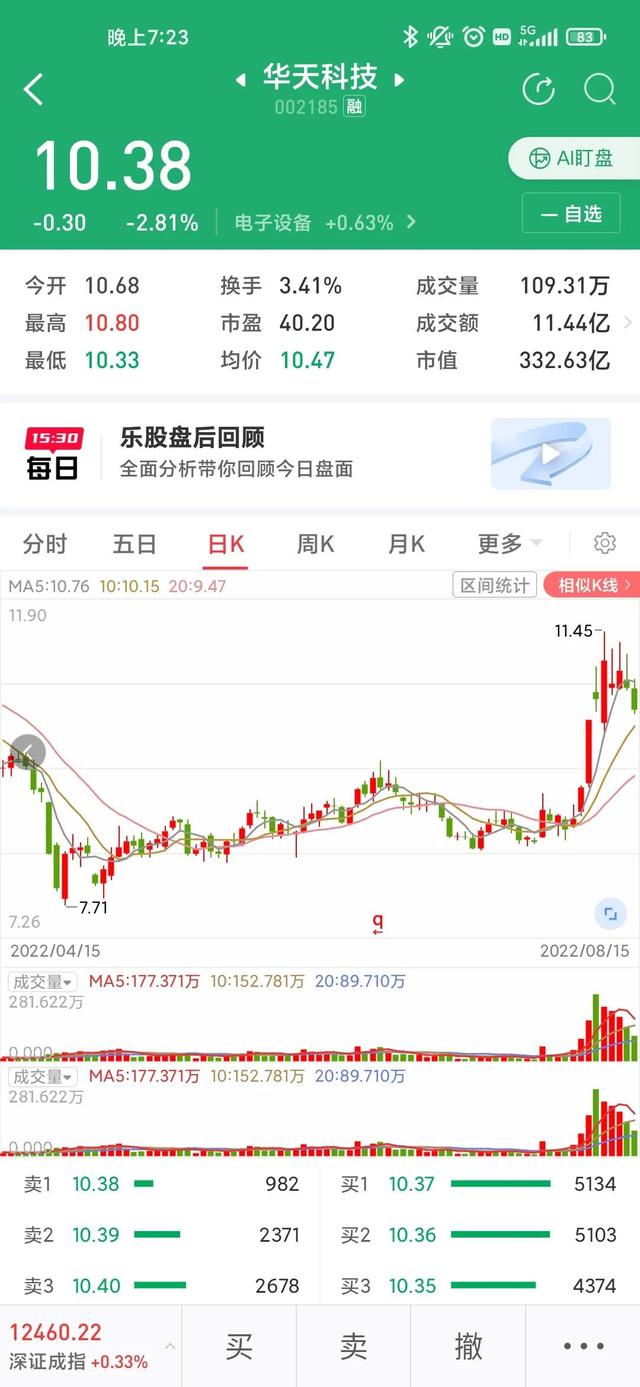Play the 乐股盘后回顾 video
Viewport: 640px width, 1387px height.
[550, 454]
